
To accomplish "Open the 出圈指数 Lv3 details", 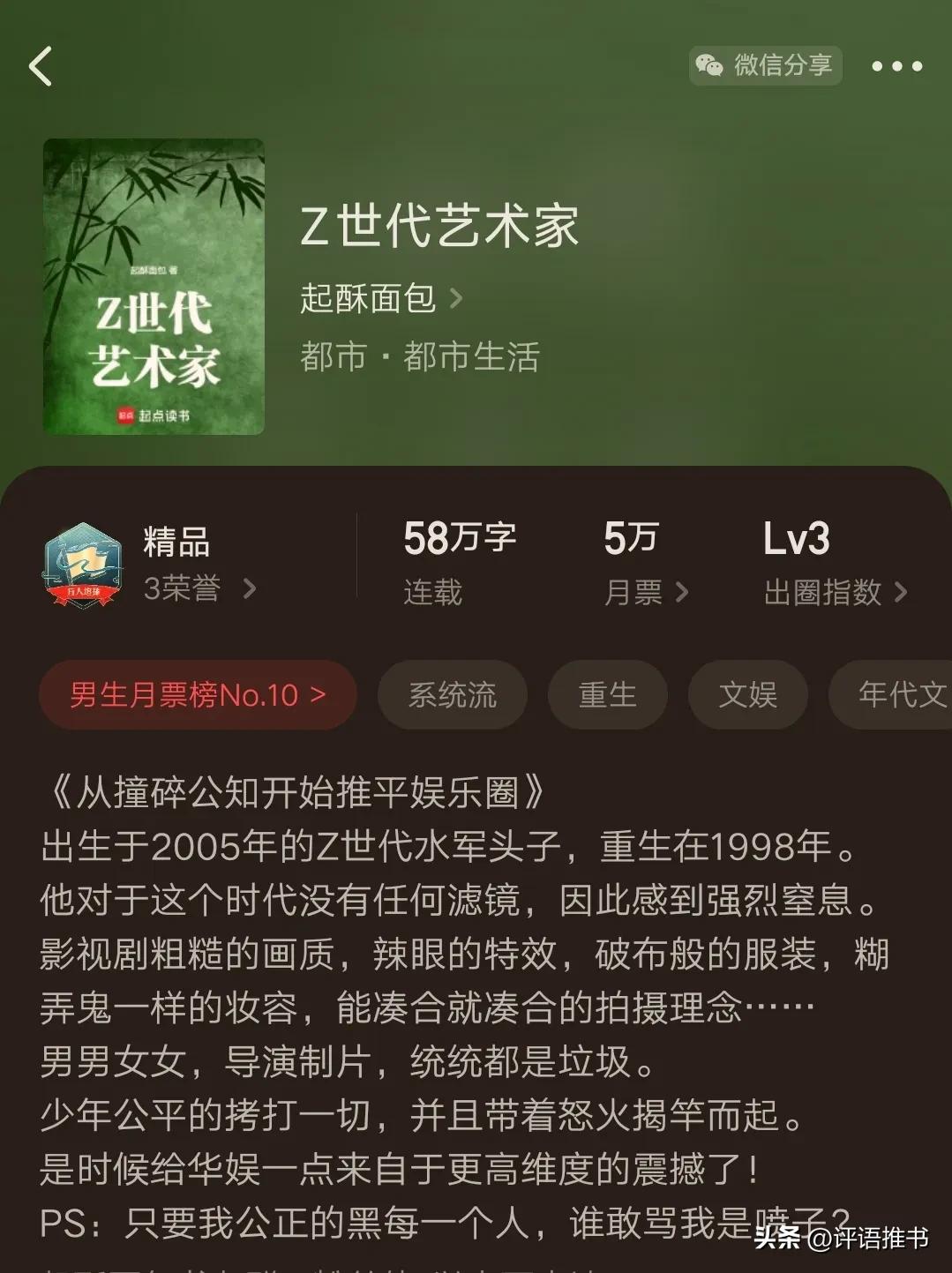I will click(x=834, y=591).
